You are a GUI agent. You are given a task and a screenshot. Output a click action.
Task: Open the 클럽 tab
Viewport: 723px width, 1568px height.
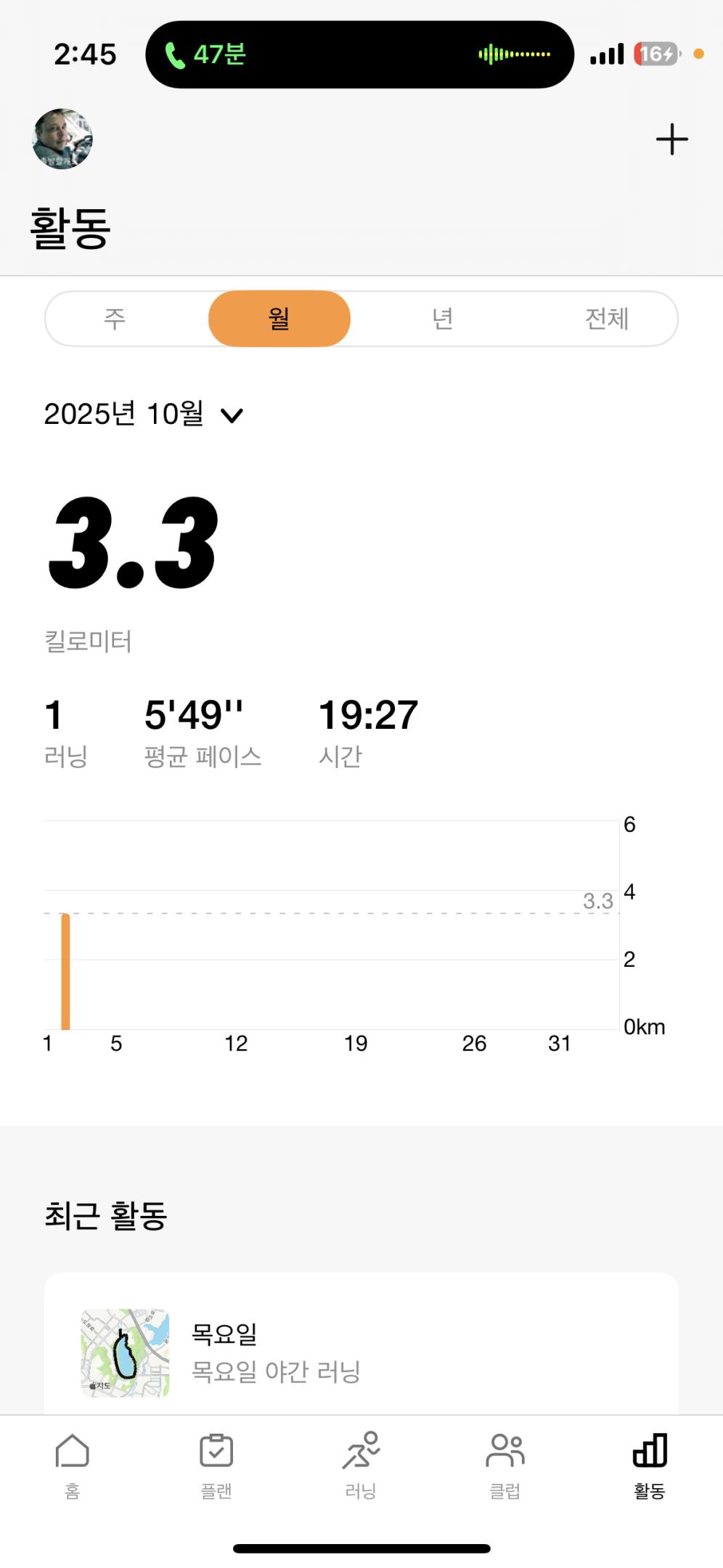click(505, 1465)
